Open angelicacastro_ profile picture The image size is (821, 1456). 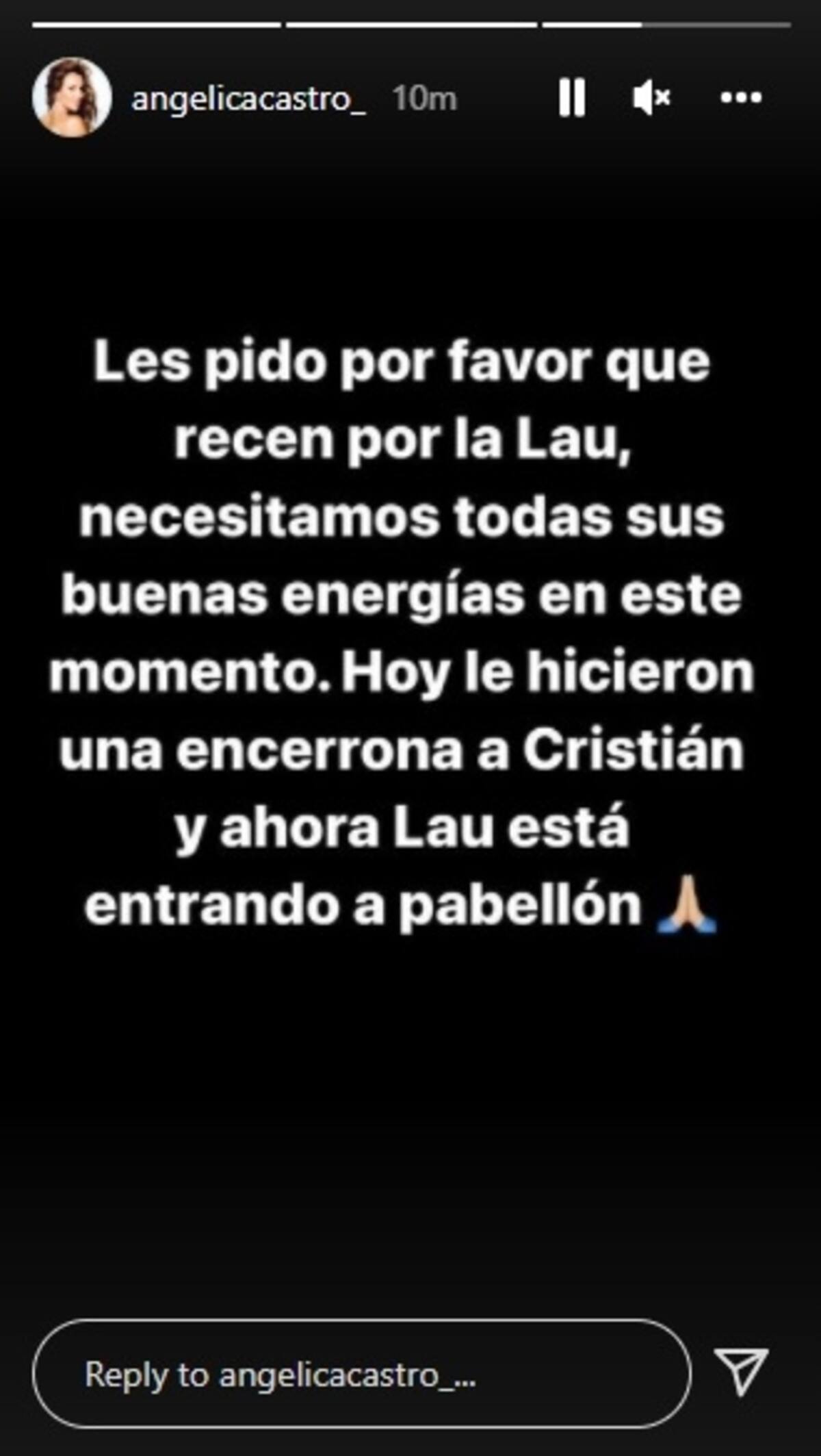(x=72, y=98)
